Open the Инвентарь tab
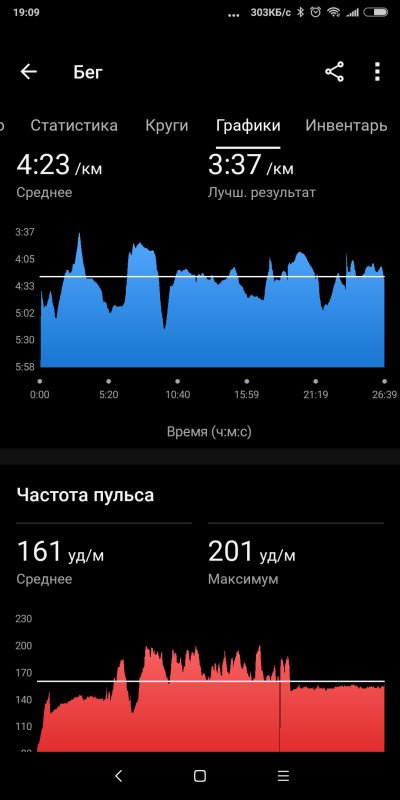400x800 pixels. click(x=346, y=126)
